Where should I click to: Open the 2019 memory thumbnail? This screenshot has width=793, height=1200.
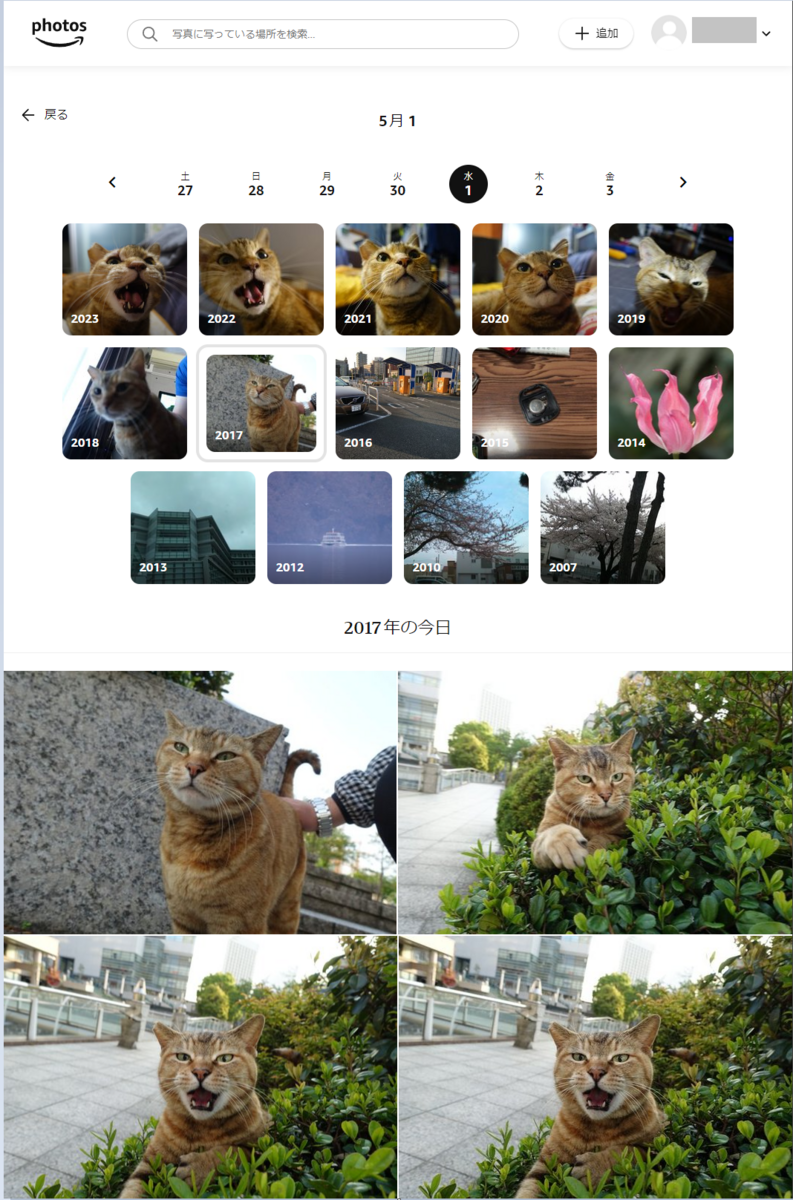click(671, 279)
